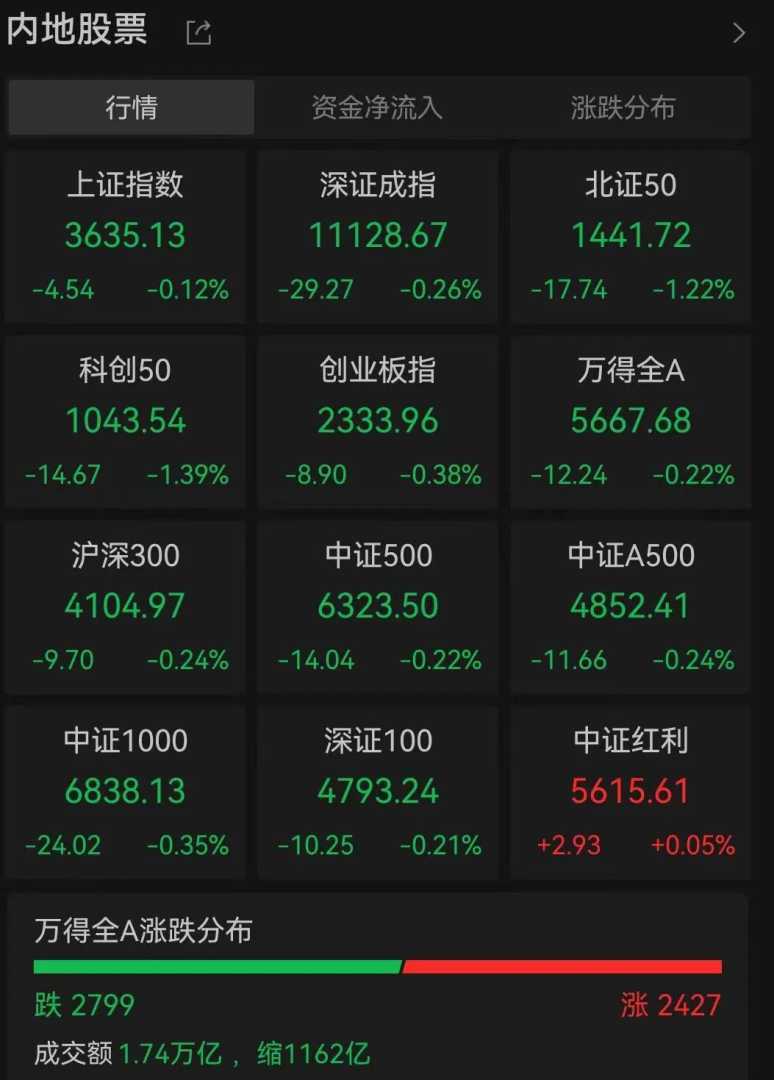View the 北证50 index card
774x1080 pixels.
tap(631, 236)
